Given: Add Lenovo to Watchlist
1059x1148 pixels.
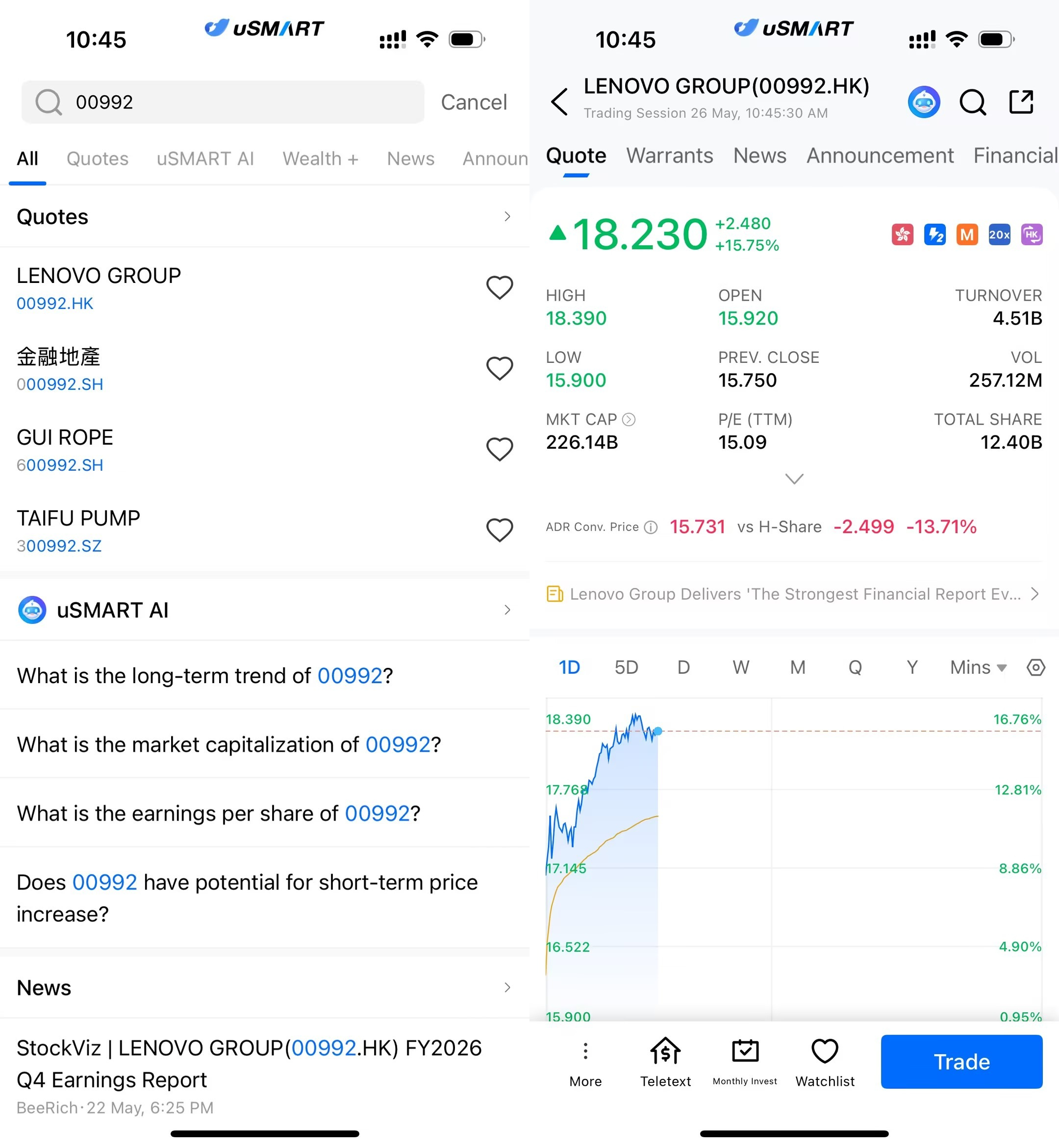Looking at the screenshot, I should coord(825,1062).
